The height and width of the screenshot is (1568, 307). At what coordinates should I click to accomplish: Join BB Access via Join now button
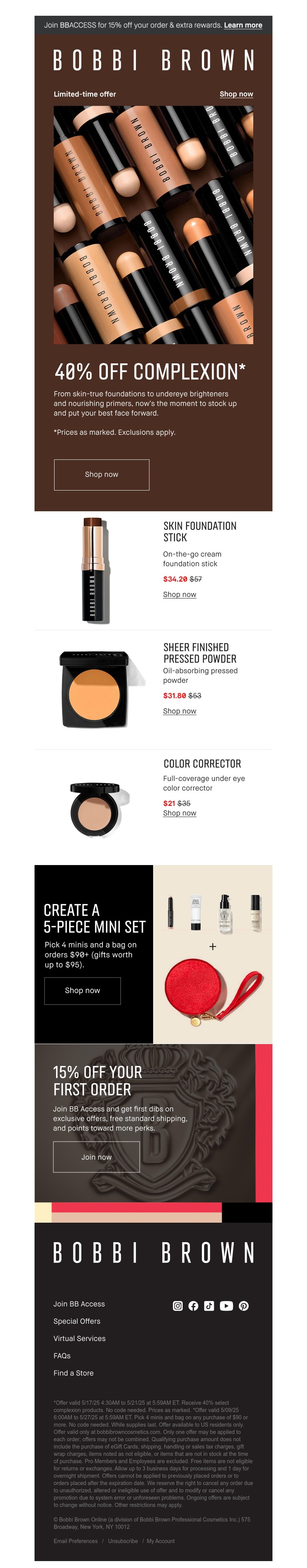click(96, 1157)
